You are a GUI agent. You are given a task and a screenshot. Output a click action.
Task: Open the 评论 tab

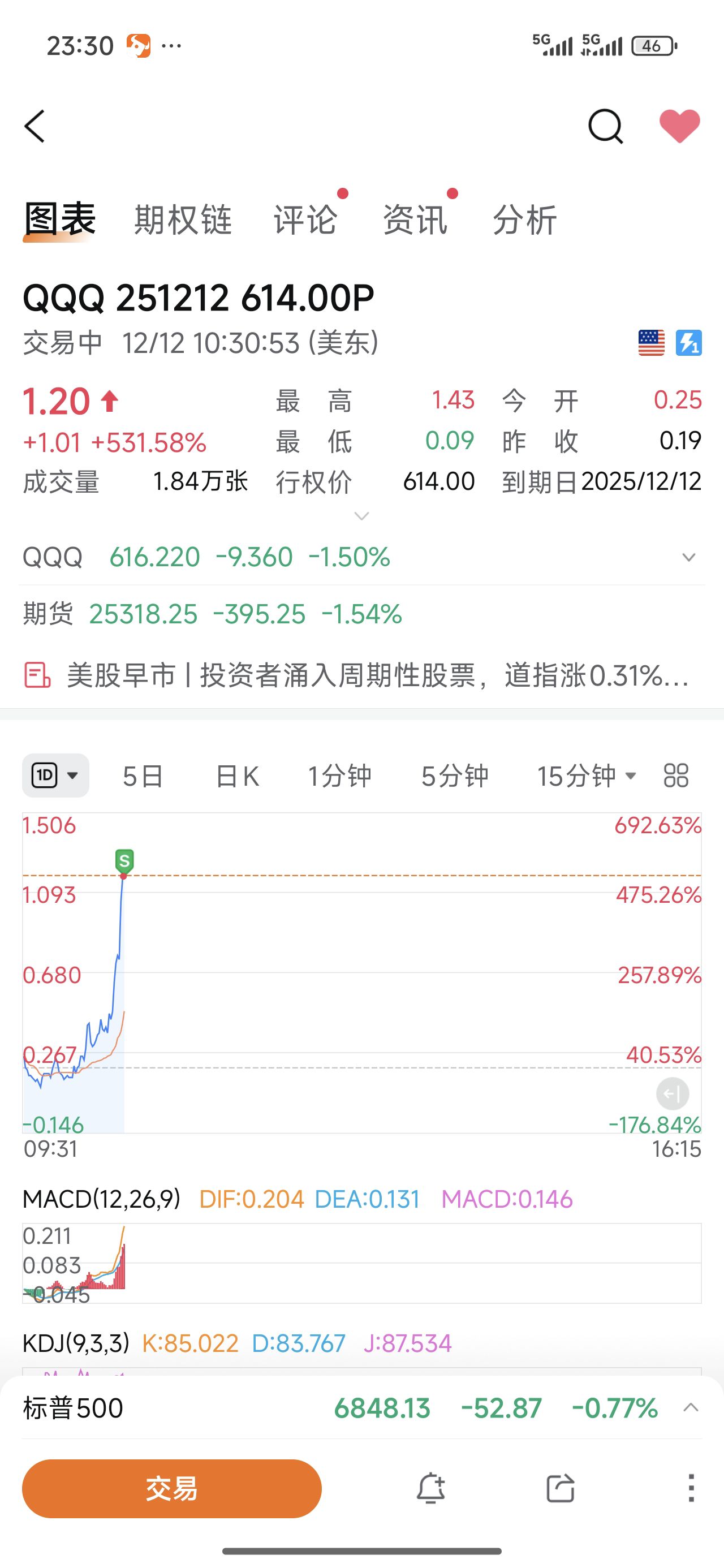[x=305, y=219]
